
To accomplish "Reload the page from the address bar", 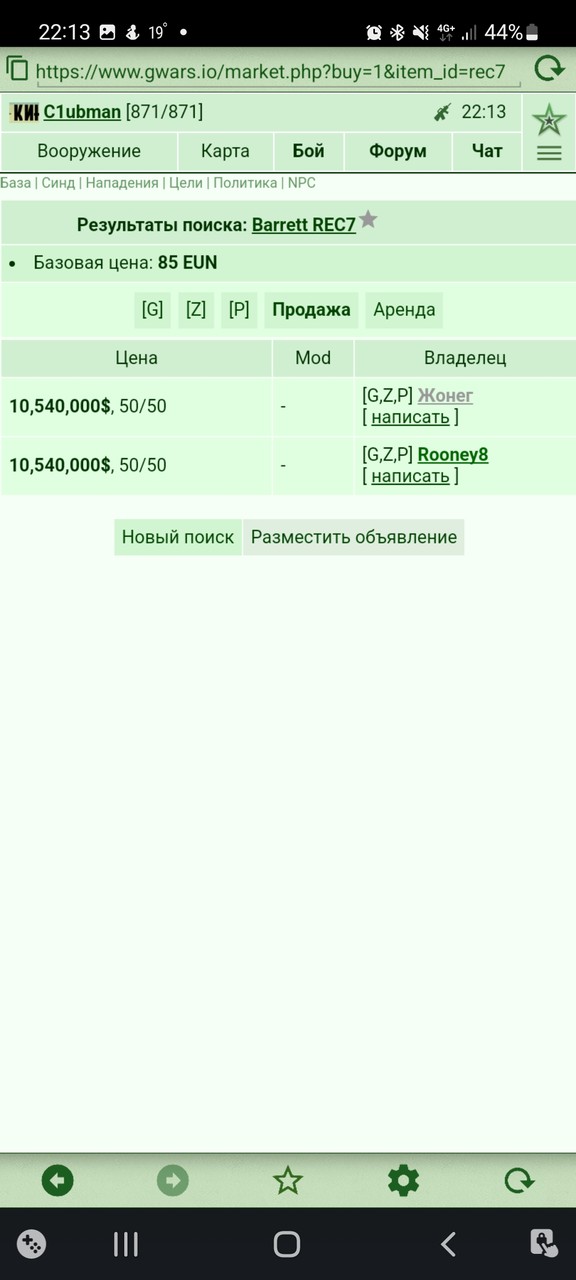I will 549,69.
